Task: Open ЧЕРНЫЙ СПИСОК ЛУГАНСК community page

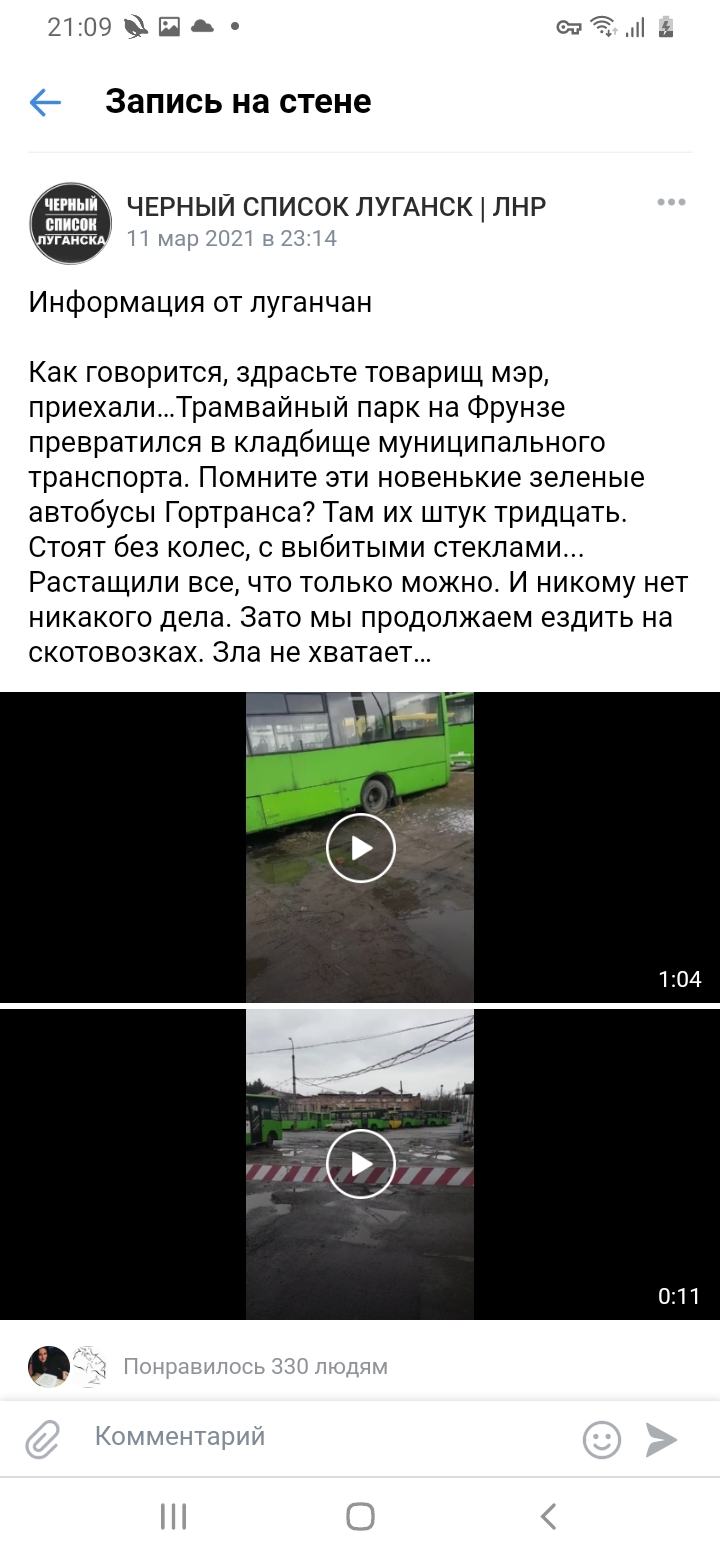Action: click(336, 207)
